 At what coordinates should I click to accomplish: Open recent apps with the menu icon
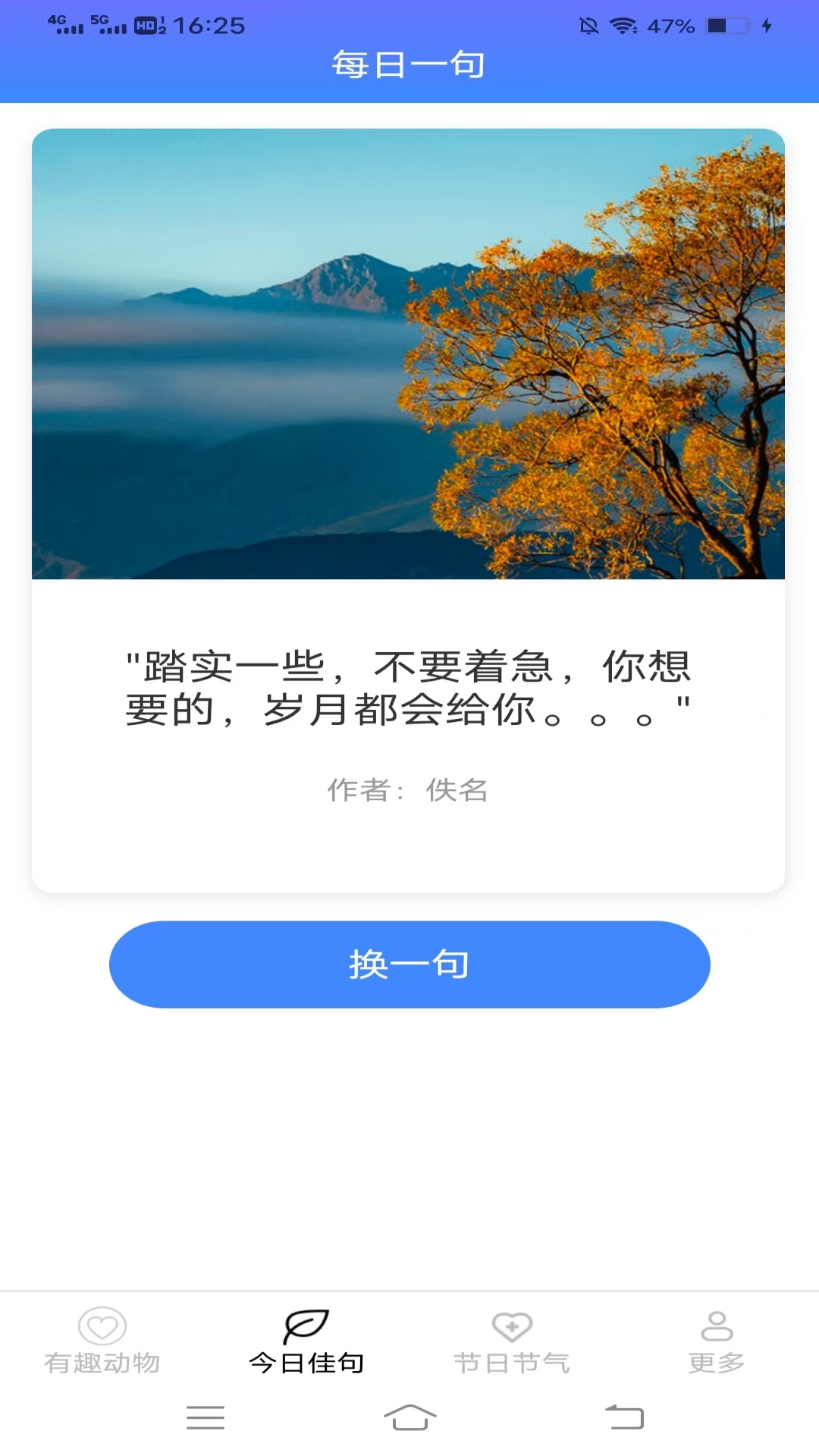click(x=205, y=1417)
